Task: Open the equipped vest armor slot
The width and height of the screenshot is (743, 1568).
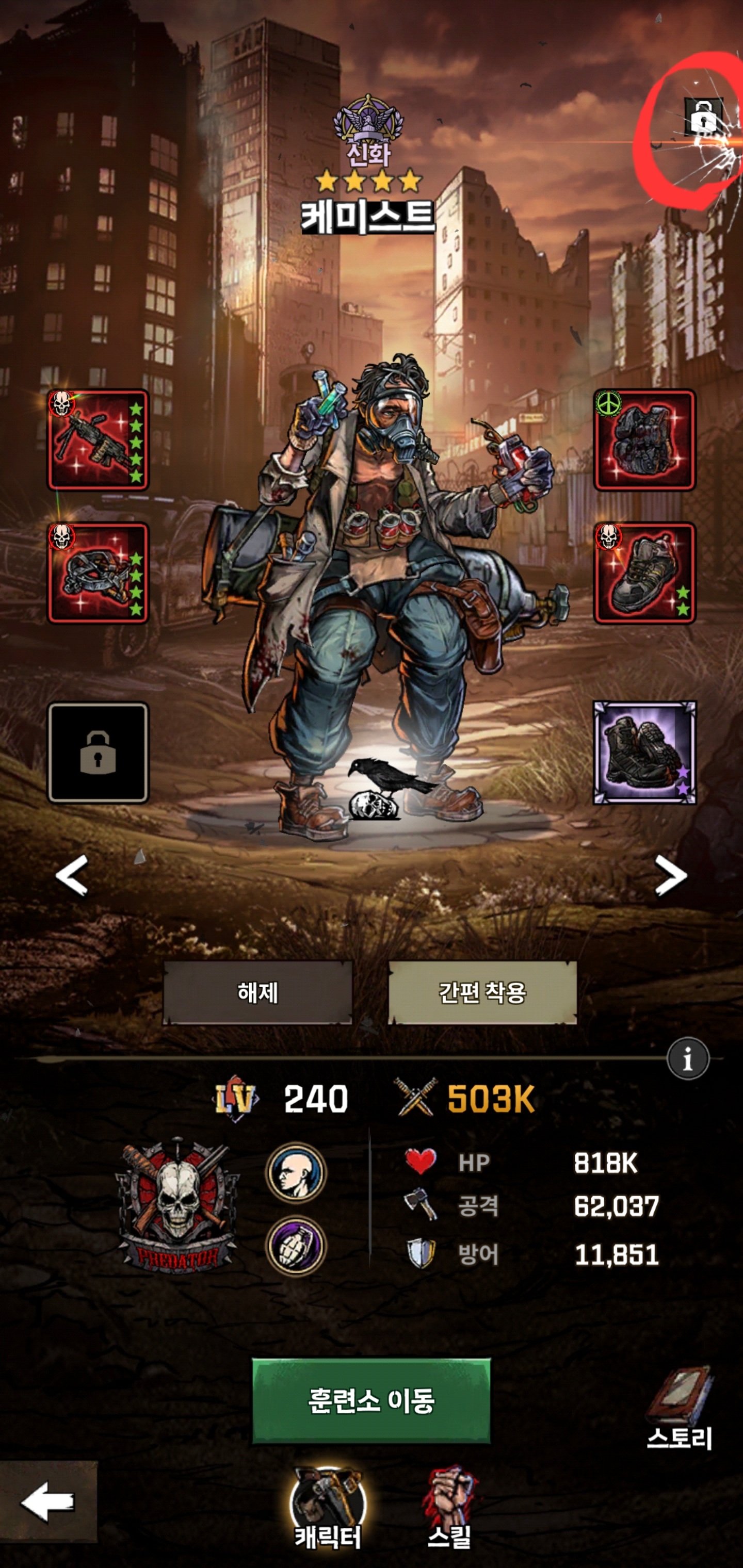Action: (644, 439)
